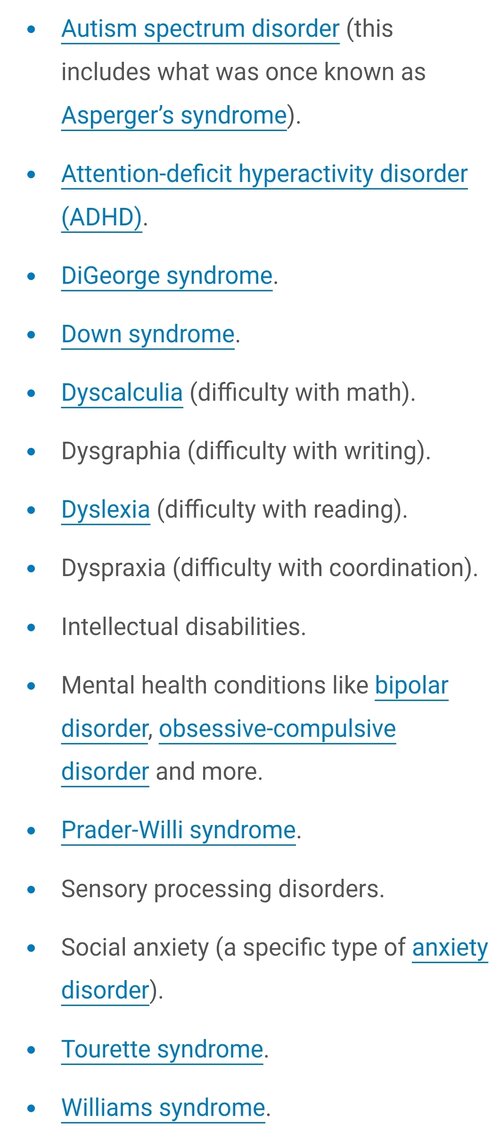Screen dimensions: 500x1147
Task: Open the Autism spectrum disorder link
Action: (200, 29)
